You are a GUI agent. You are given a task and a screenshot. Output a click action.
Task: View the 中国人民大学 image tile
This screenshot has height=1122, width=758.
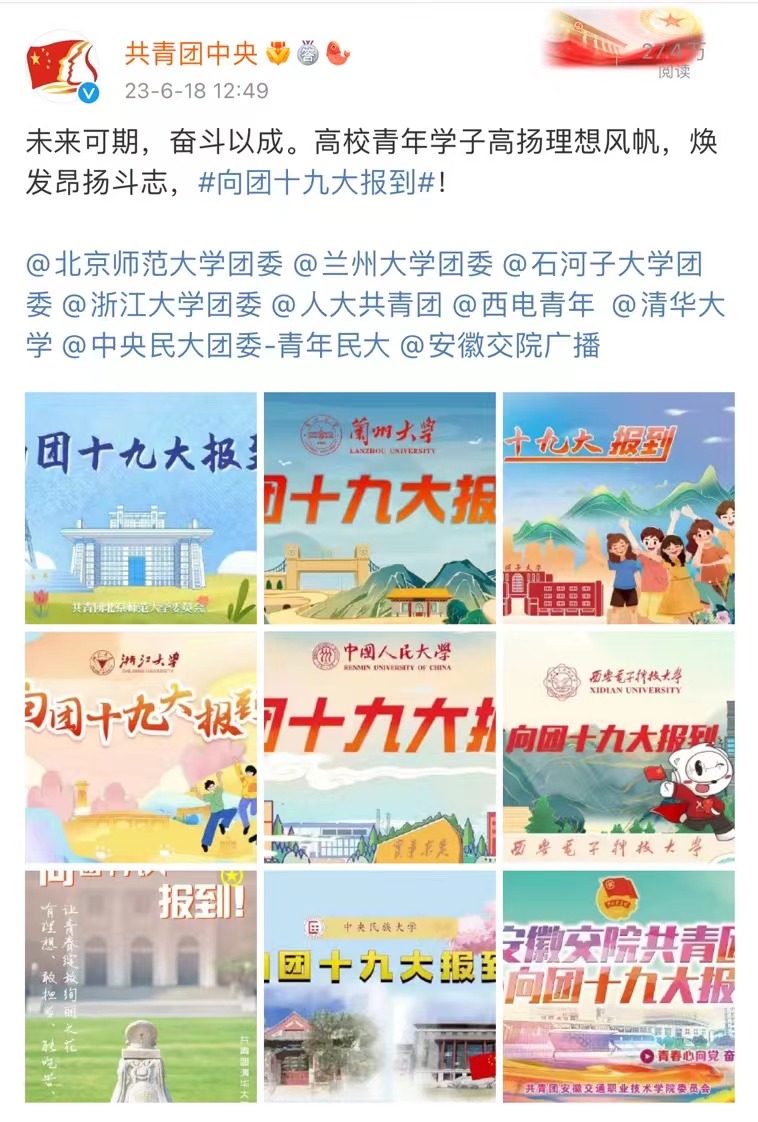[x=380, y=747]
